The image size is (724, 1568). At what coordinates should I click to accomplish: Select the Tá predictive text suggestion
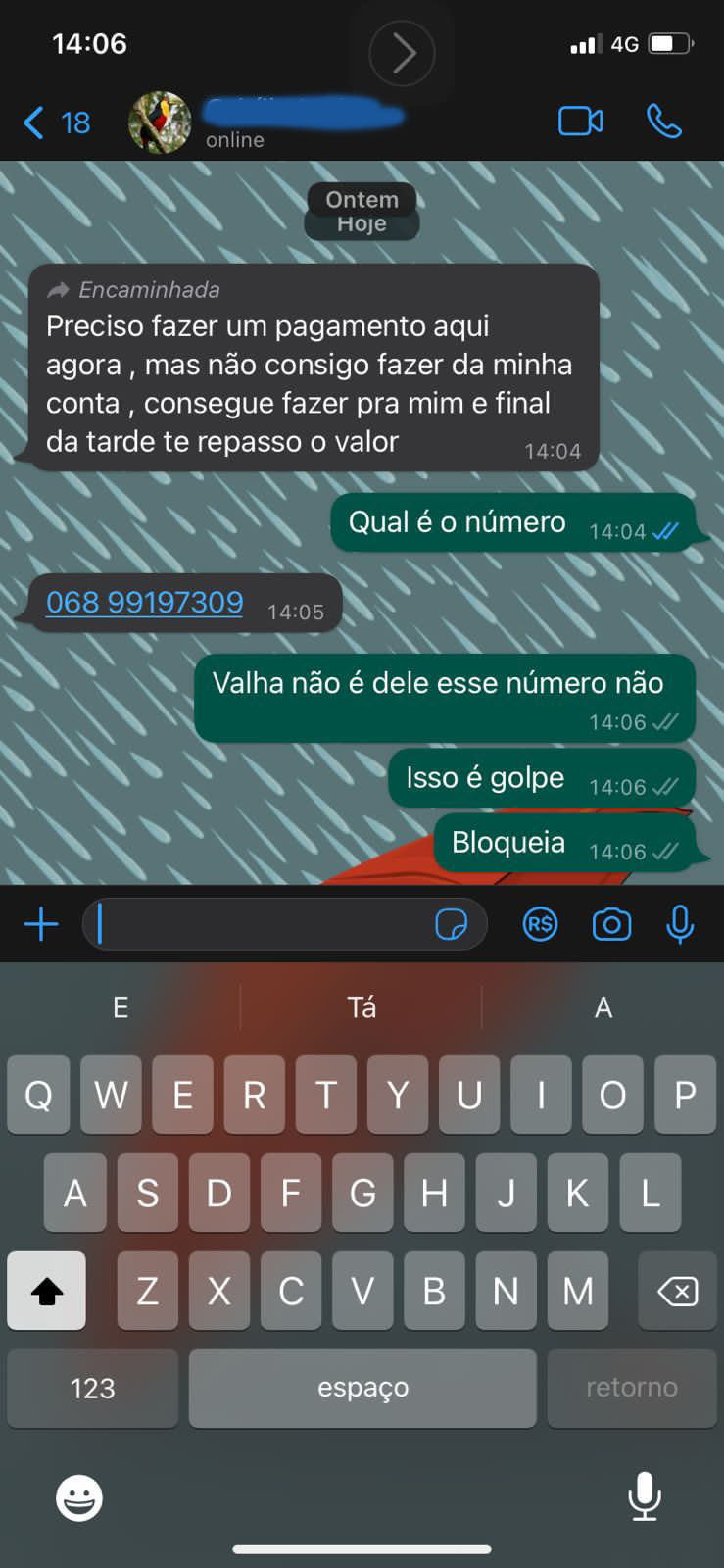pyautogui.click(x=362, y=1006)
